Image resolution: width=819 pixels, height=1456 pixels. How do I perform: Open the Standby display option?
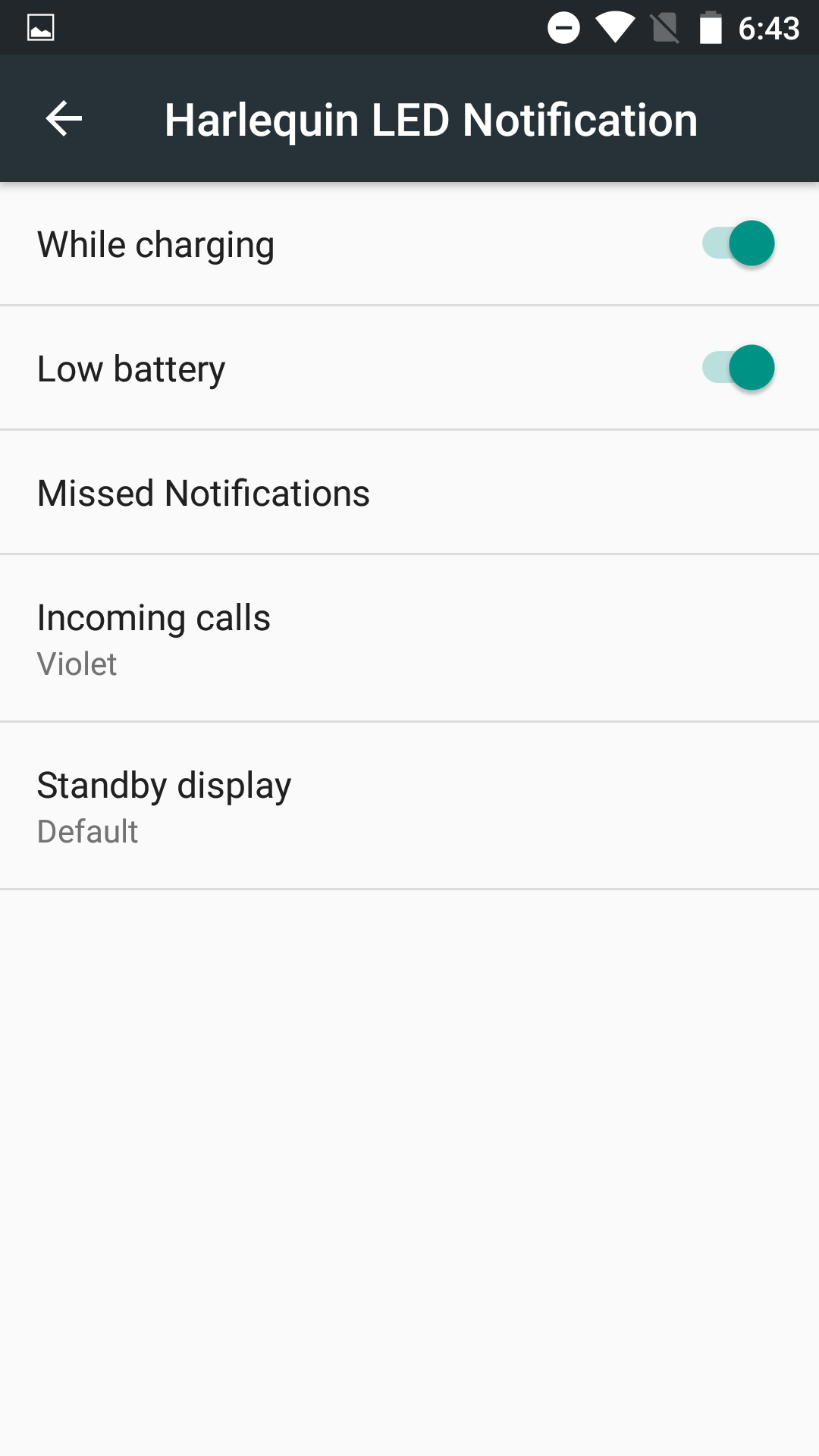tap(409, 806)
